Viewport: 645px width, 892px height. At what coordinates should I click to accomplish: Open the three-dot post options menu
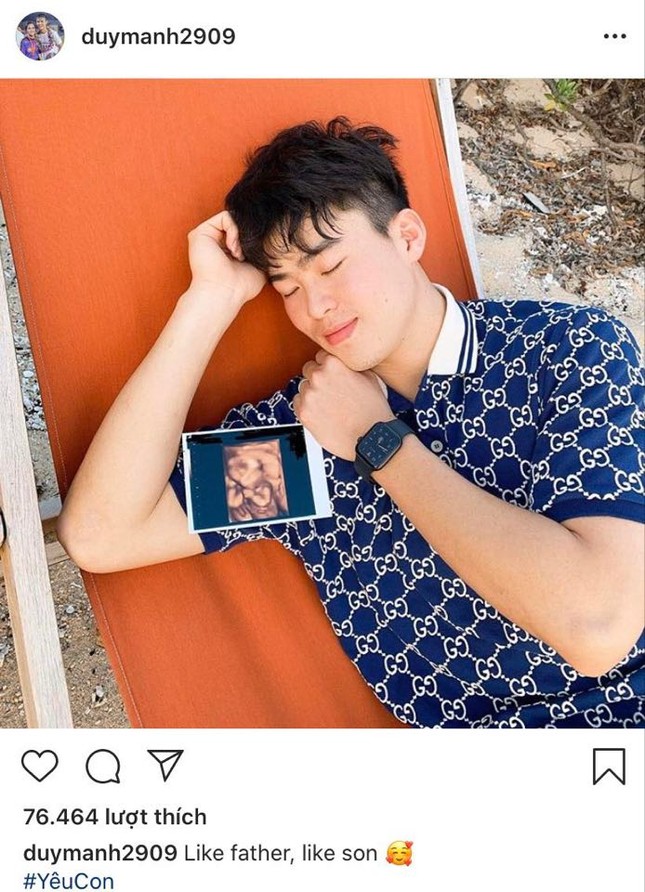[614, 37]
